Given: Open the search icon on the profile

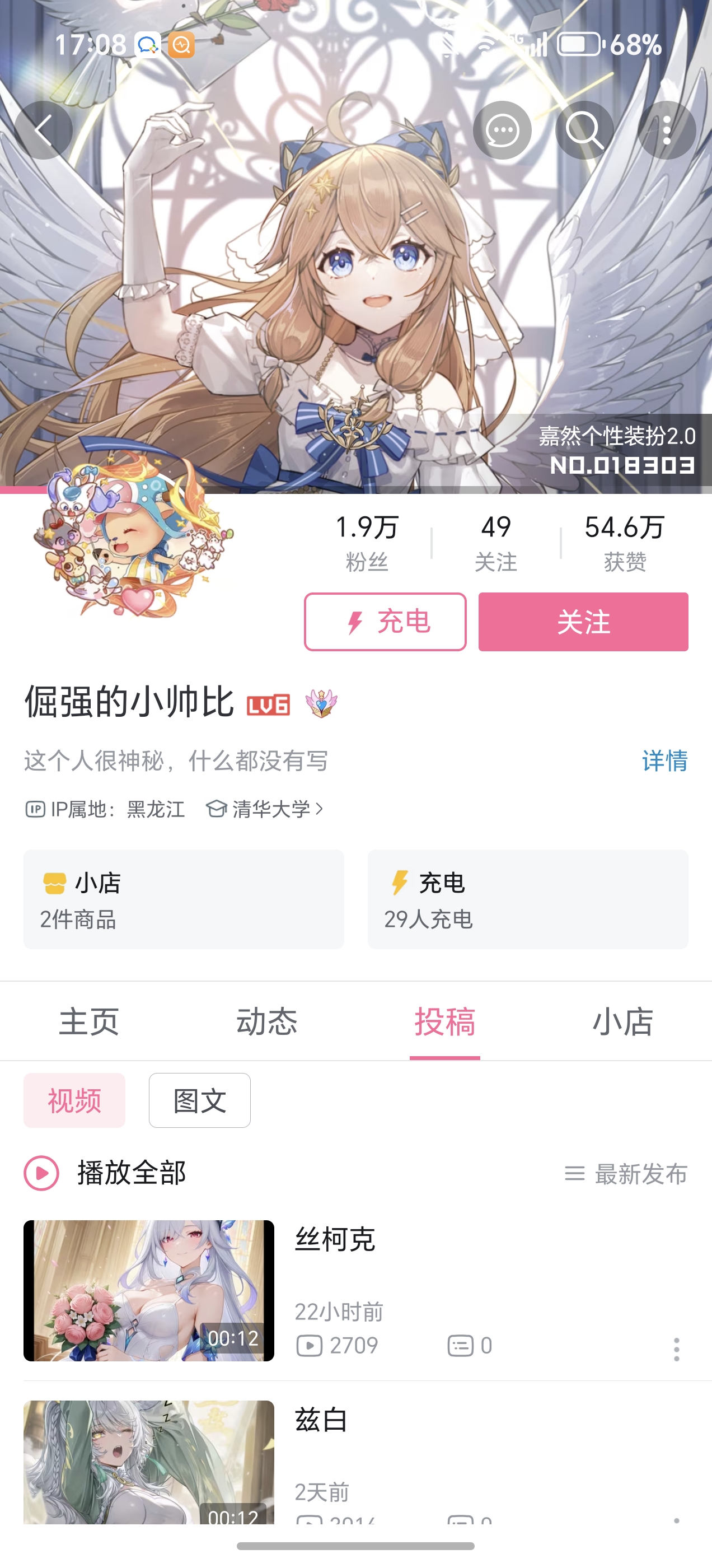Looking at the screenshot, I should click(584, 130).
